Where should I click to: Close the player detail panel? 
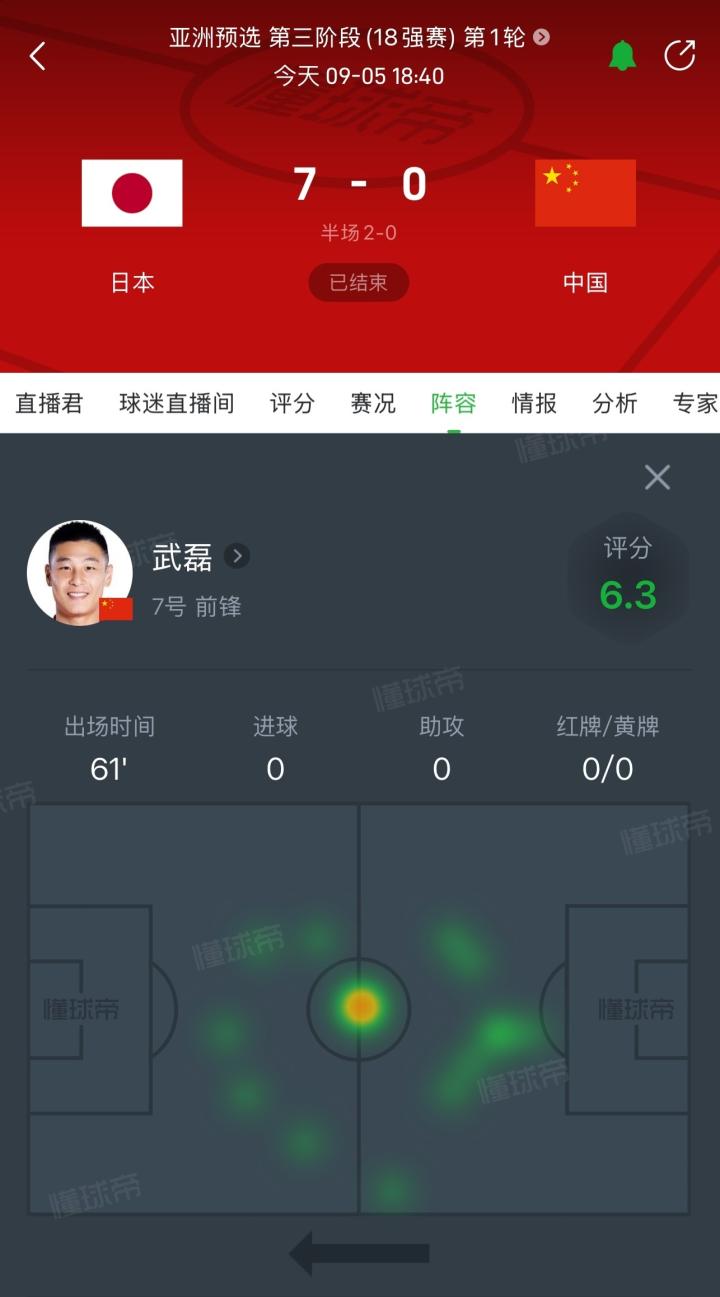657,477
